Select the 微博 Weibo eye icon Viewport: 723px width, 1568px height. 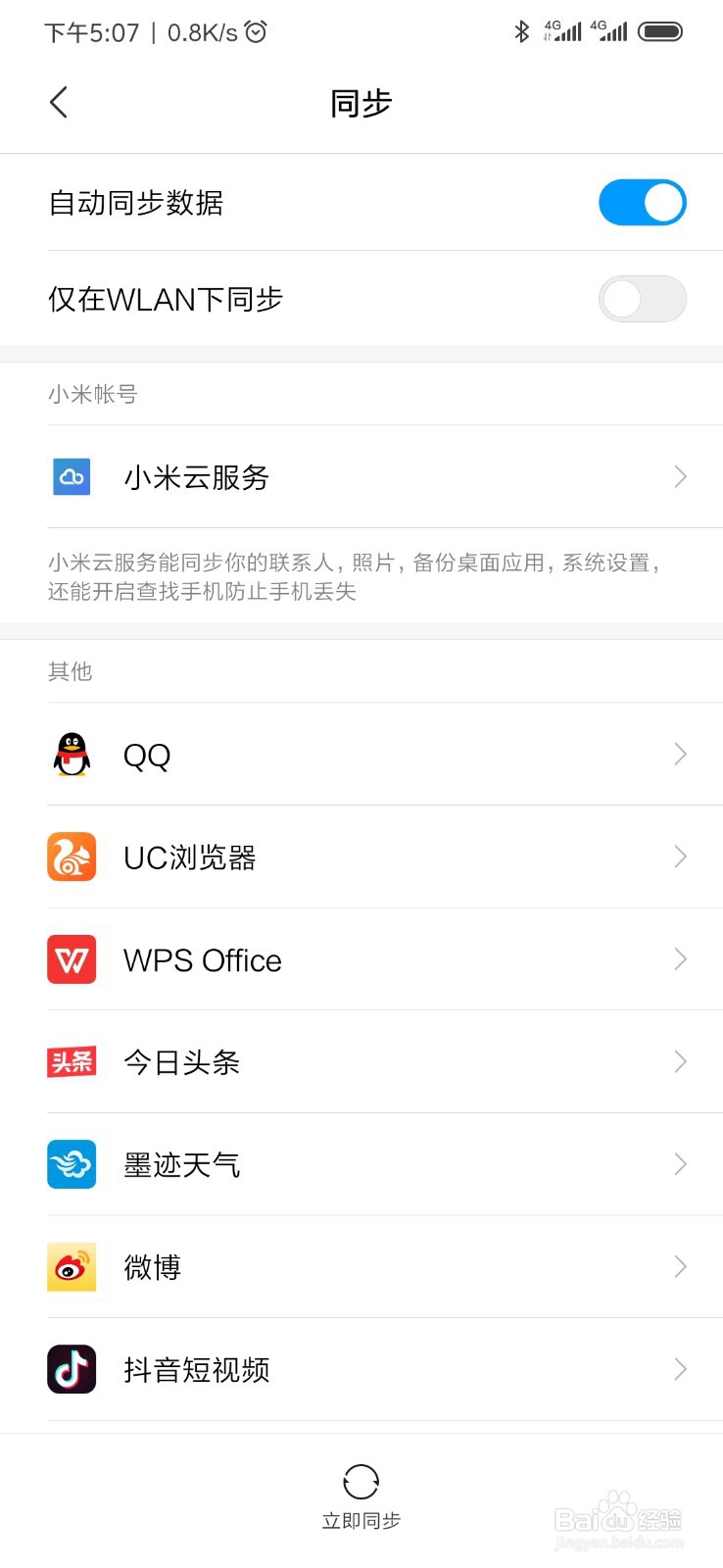[71, 1267]
